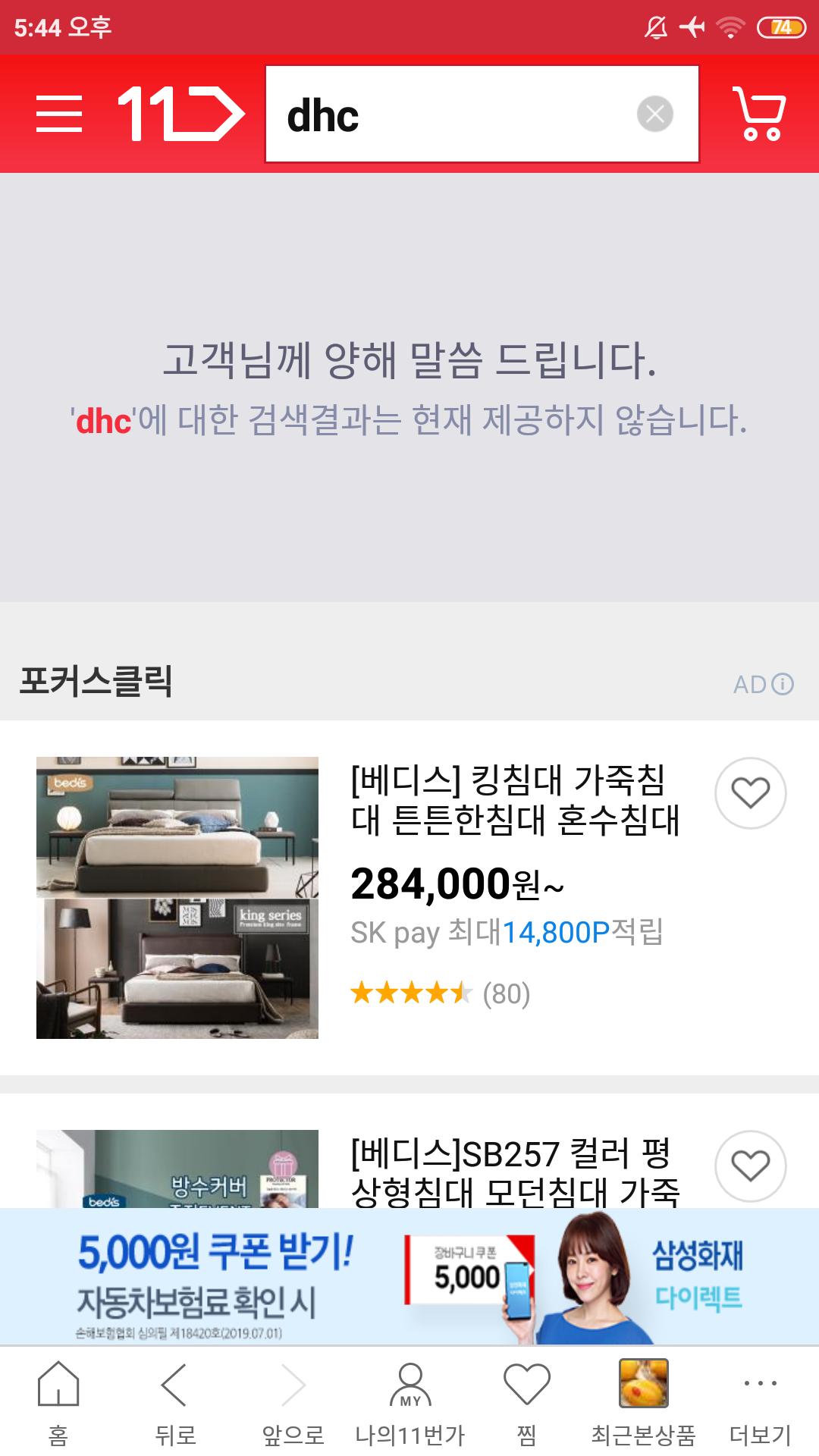
Task: Open the 찜 wishlist tab
Action: (526, 1401)
